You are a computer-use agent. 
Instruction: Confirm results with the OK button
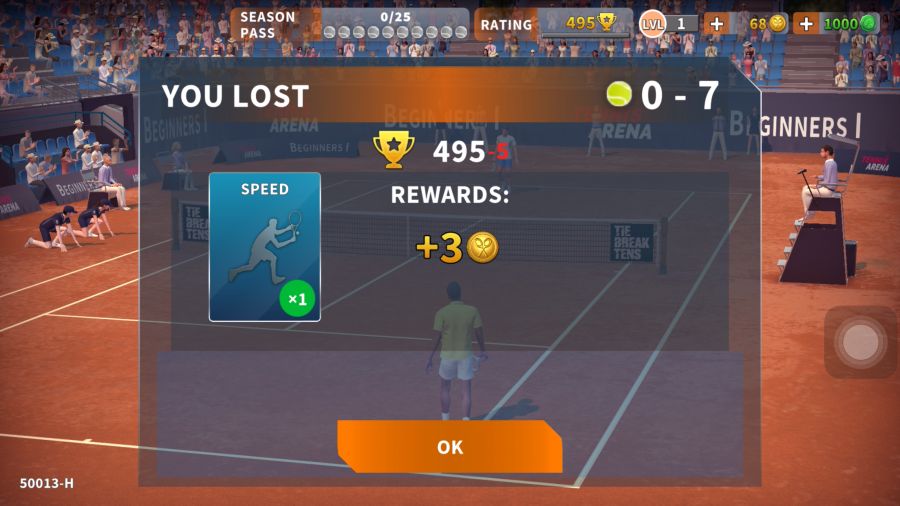450,447
